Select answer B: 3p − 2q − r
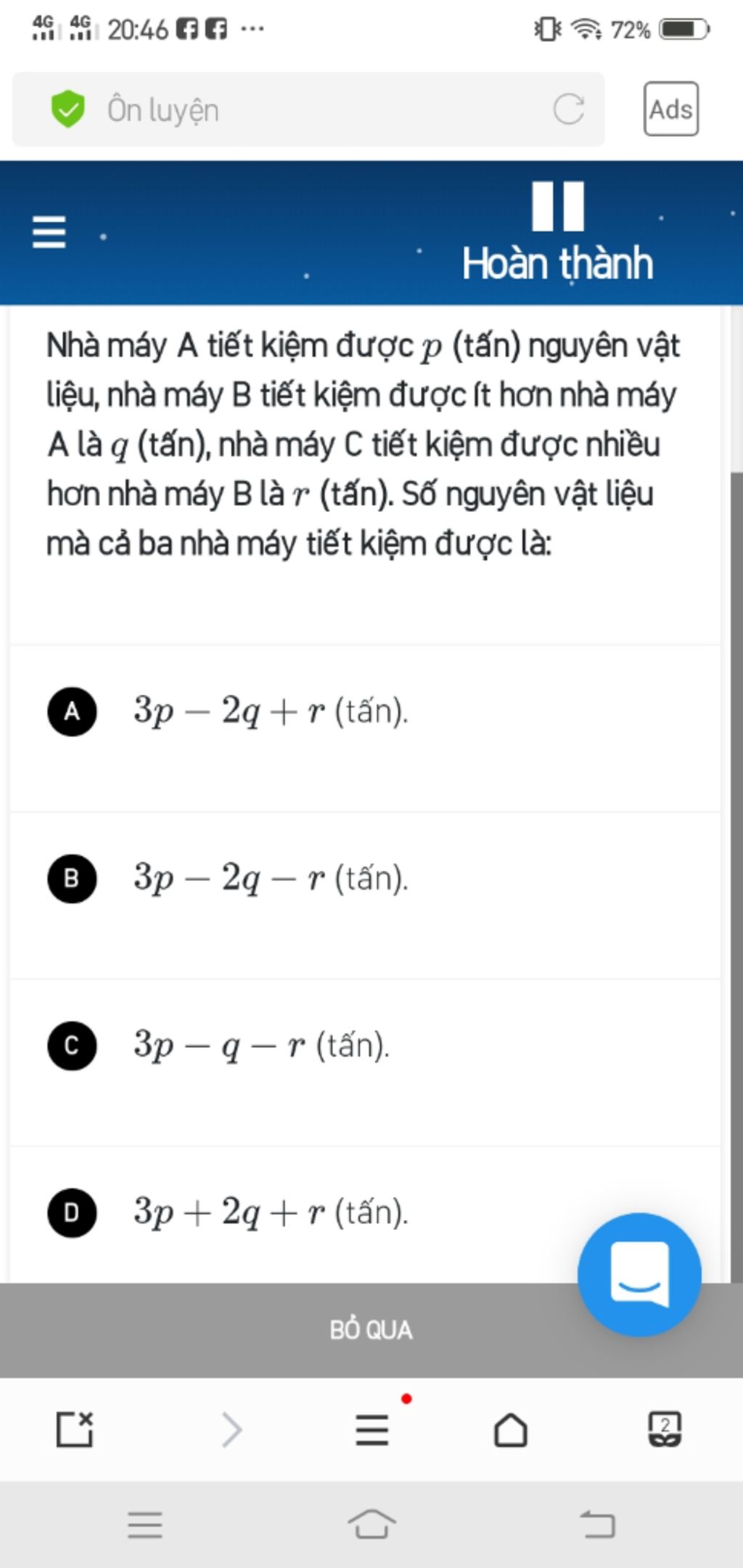This screenshot has height=1568, width=743. (270, 878)
